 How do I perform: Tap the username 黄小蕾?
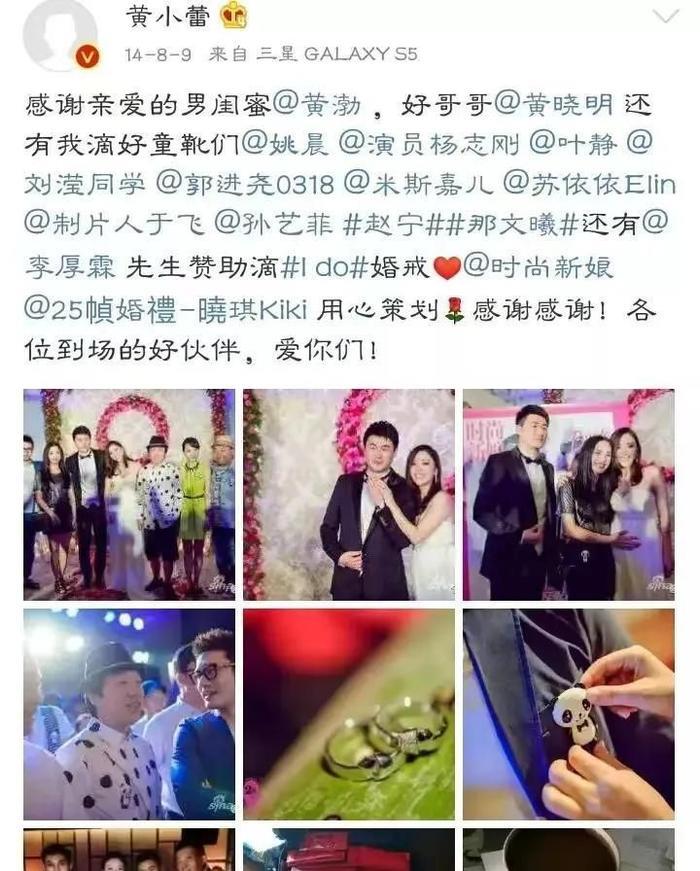(x=163, y=15)
